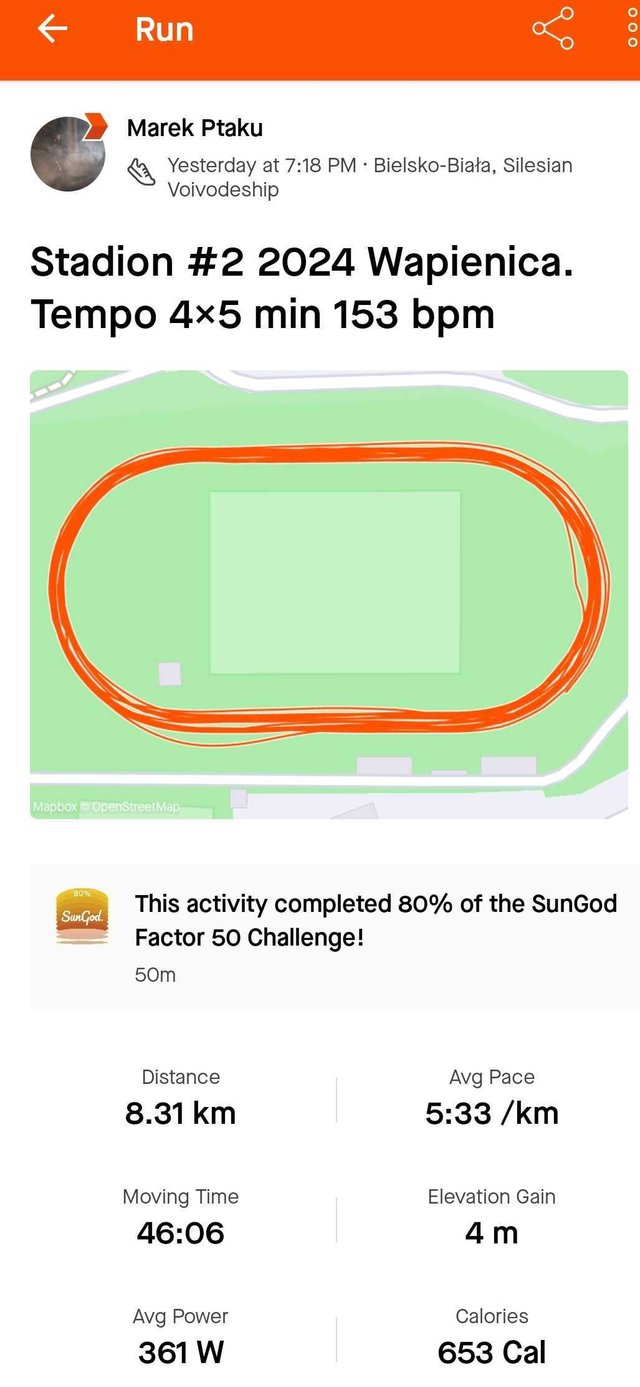Open Marek Ptaku's profile picture
Viewport: 640px width, 1387px height.
[x=68, y=153]
